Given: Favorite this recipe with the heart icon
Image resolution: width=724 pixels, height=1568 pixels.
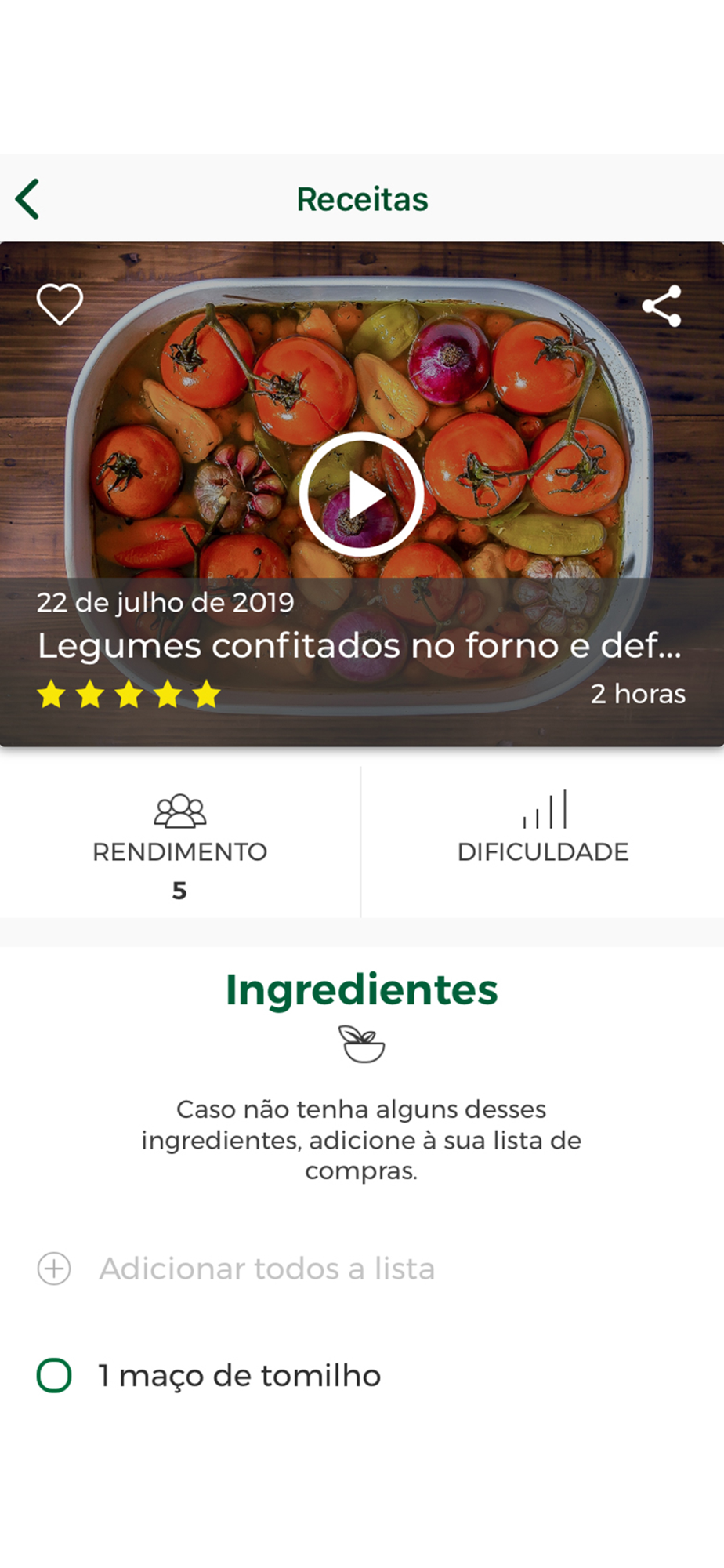Looking at the screenshot, I should 60,303.
